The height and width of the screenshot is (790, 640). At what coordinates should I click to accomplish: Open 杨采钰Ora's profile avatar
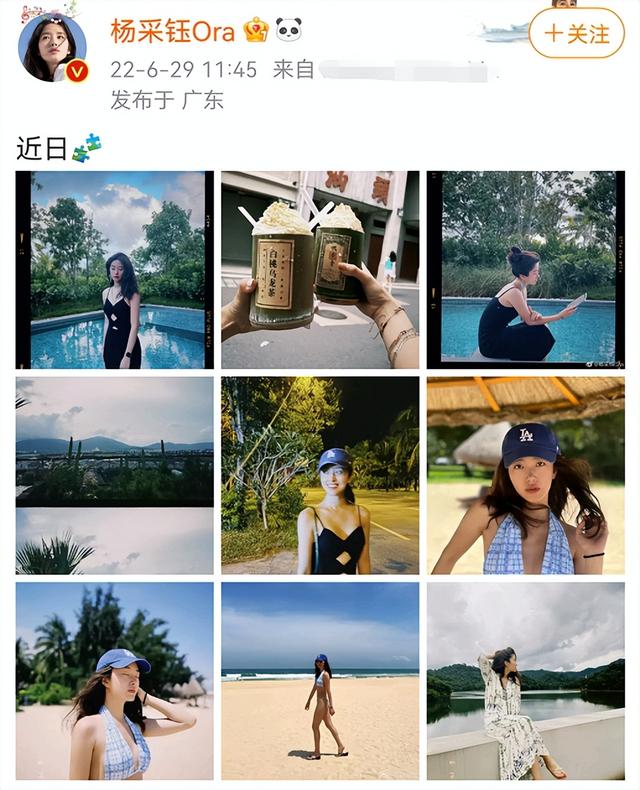point(53,47)
